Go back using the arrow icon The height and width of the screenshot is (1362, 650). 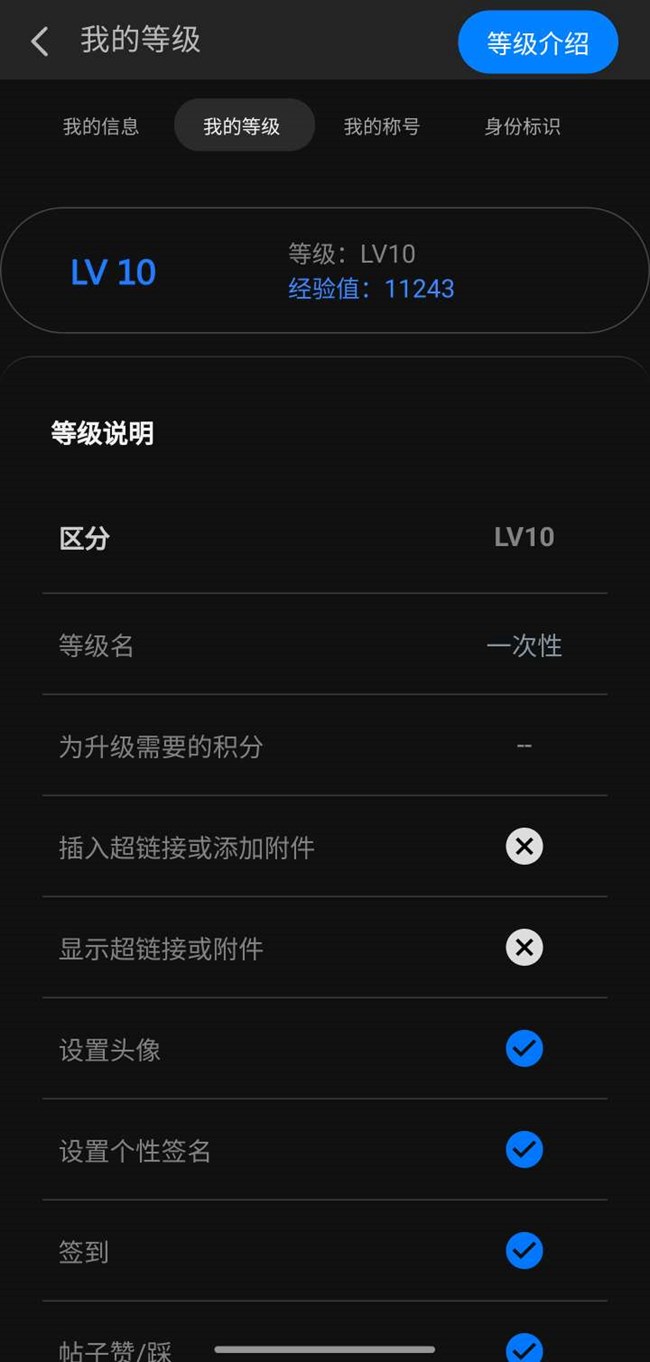click(40, 41)
